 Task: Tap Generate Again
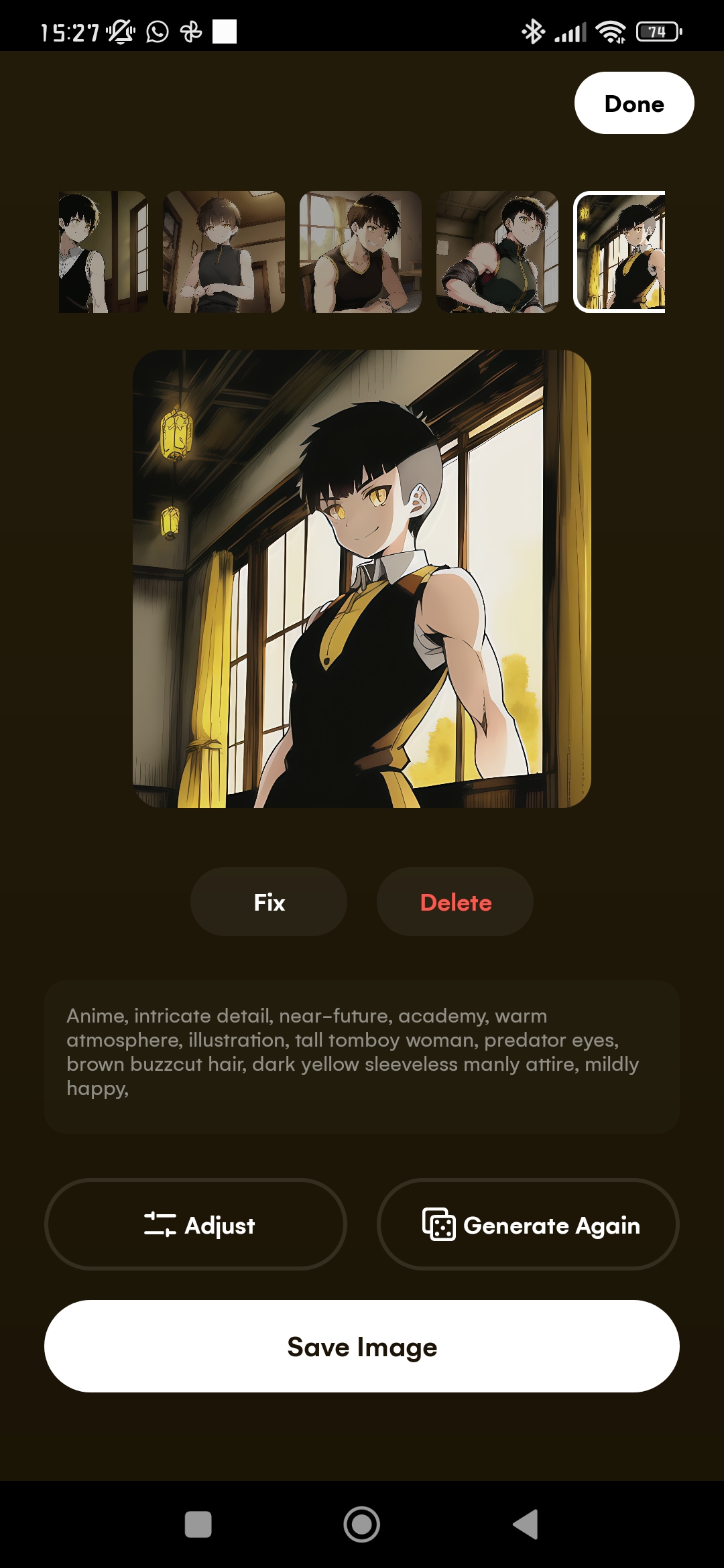pyautogui.click(x=528, y=1225)
